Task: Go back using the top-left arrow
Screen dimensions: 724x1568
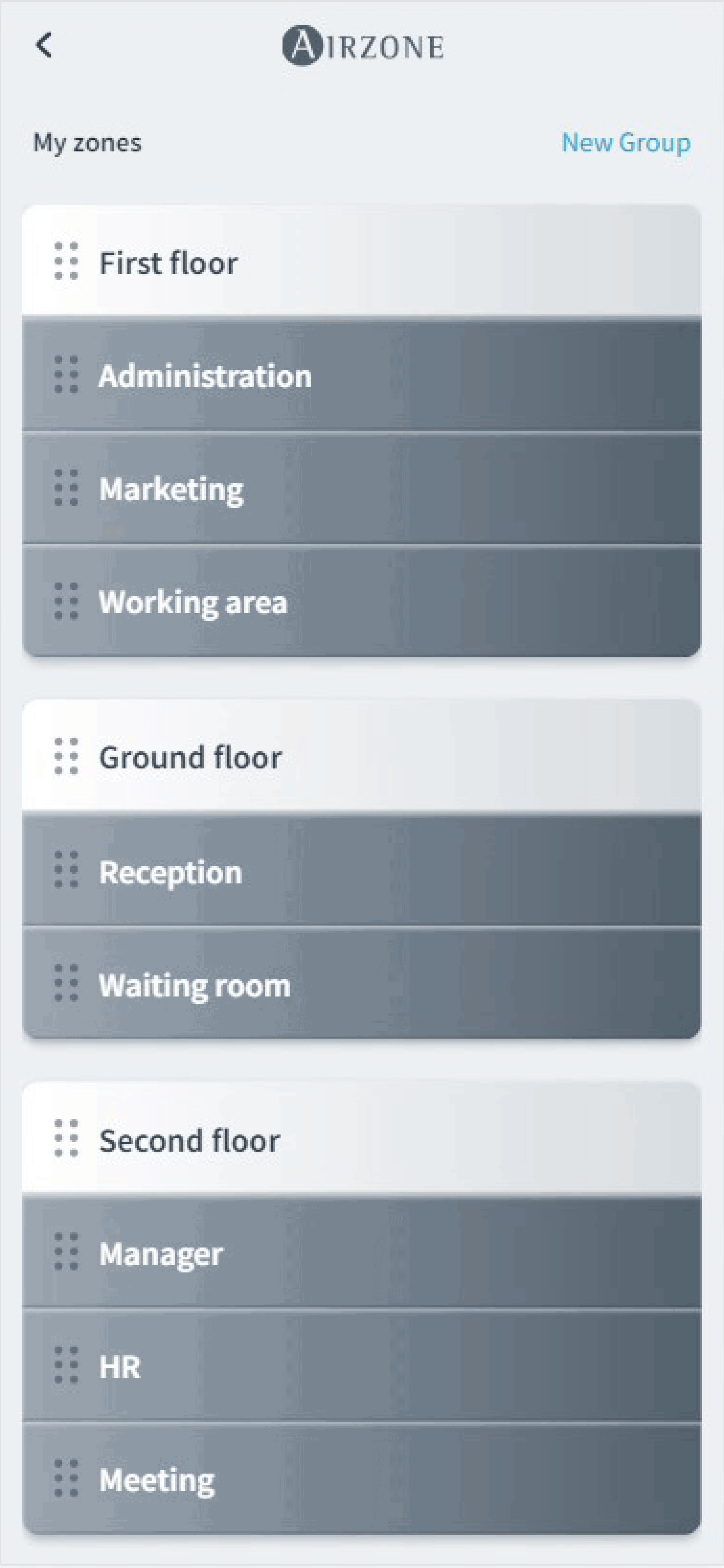Action: click(x=44, y=45)
